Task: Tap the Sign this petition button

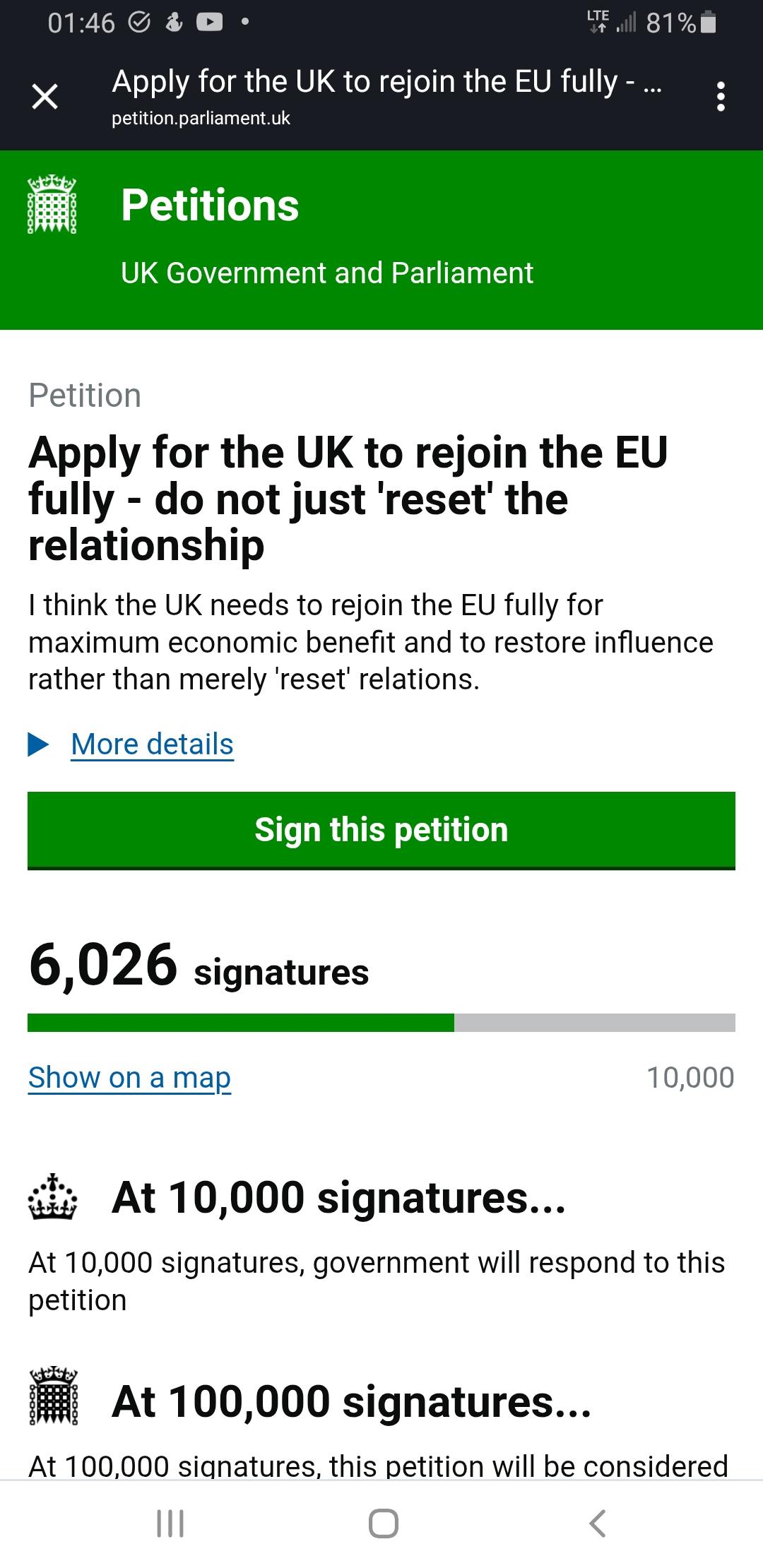Action: 381,830
